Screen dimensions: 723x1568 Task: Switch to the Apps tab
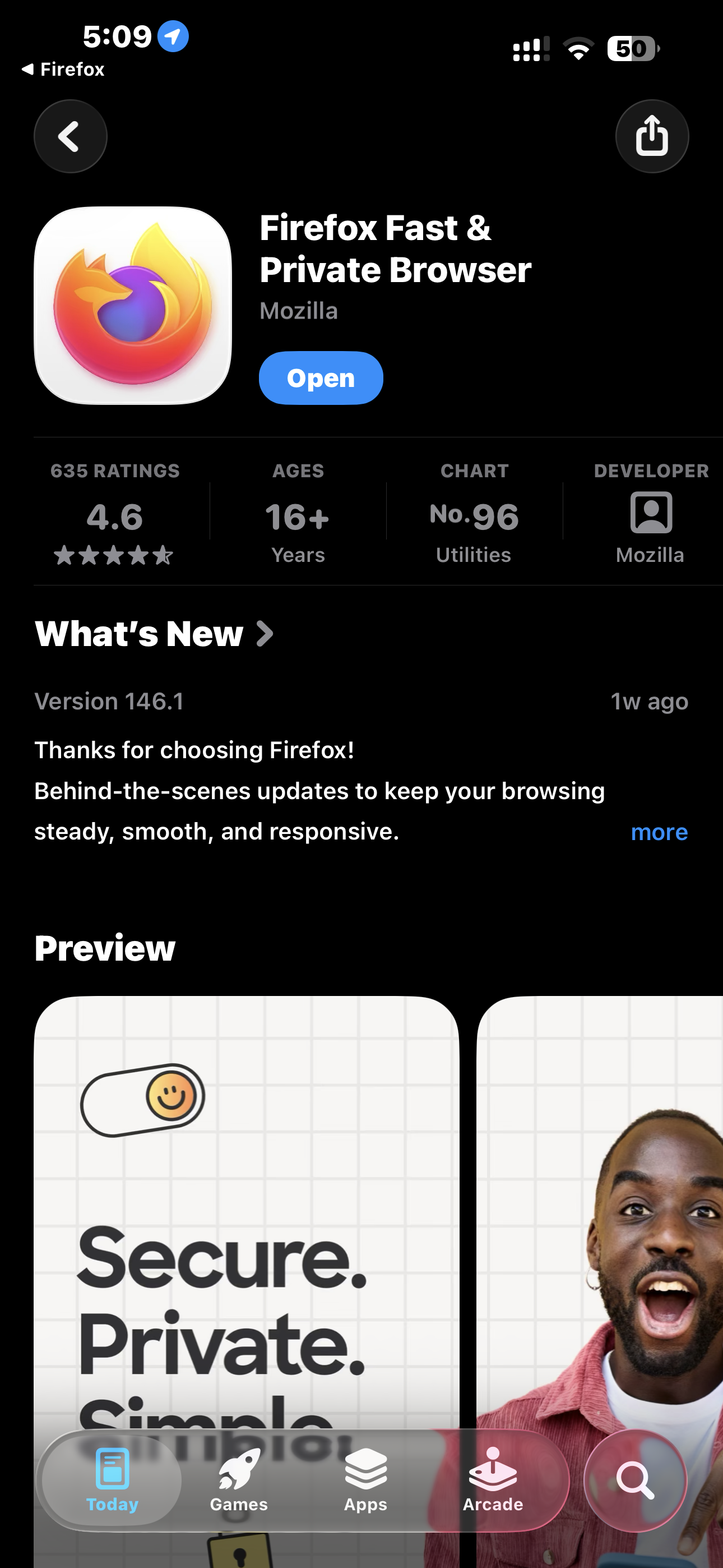[365, 1481]
